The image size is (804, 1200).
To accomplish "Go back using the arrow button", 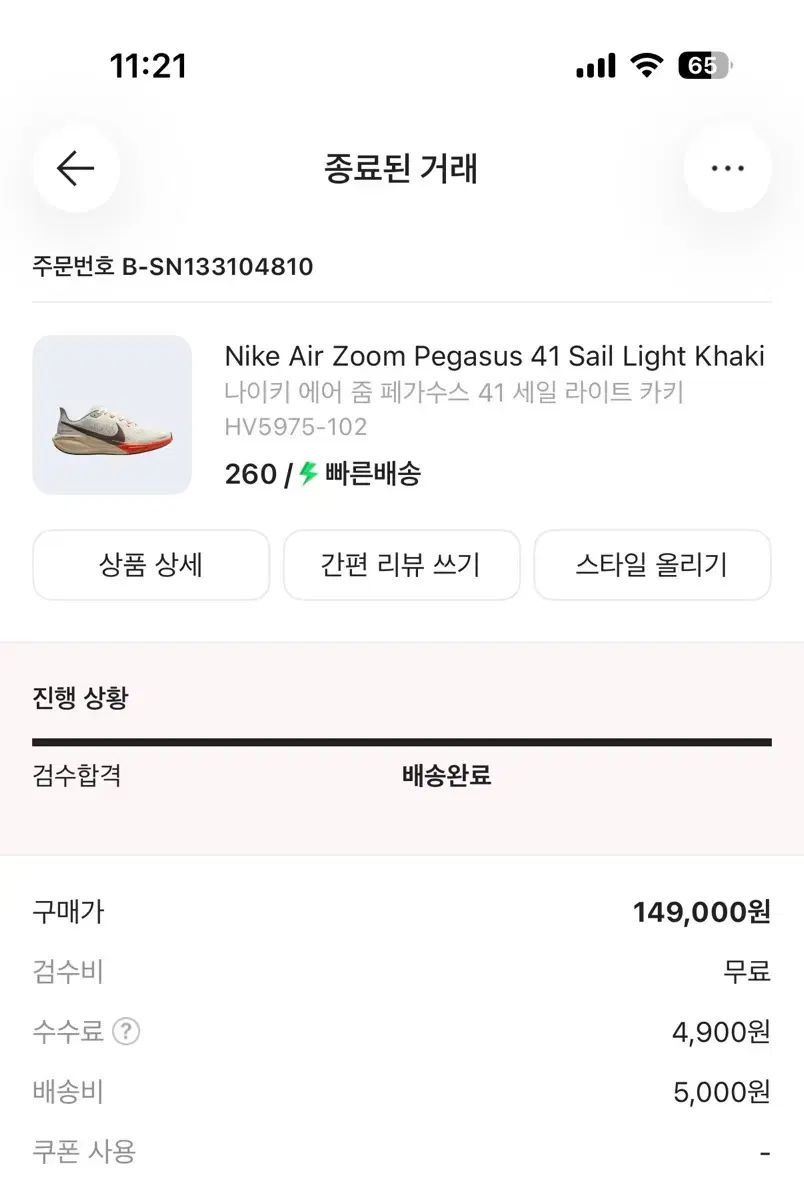I will pyautogui.click(x=75, y=169).
